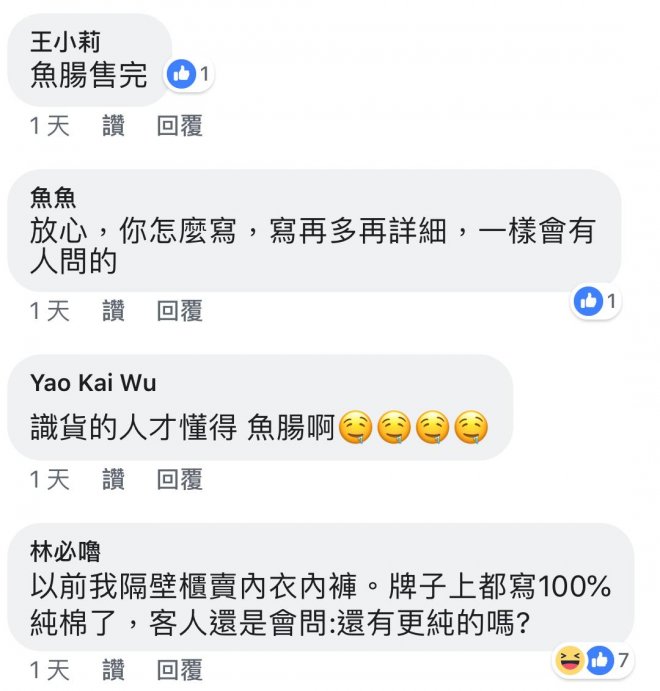This screenshot has height=691, width=660.
Task: Open 魚魚's profile
Action: point(53,198)
